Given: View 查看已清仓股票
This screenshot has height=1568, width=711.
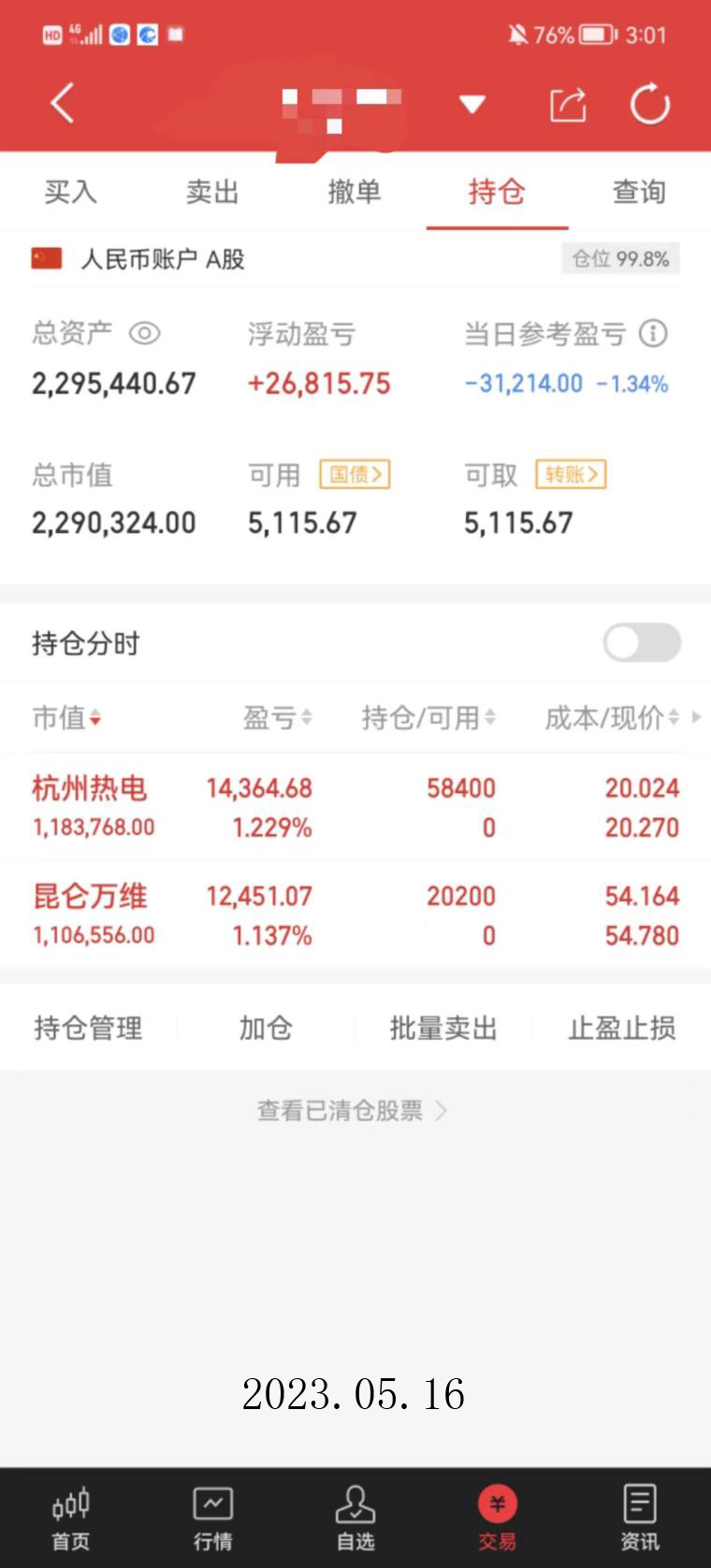Looking at the screenshot, I should (x=352, y=1111).
